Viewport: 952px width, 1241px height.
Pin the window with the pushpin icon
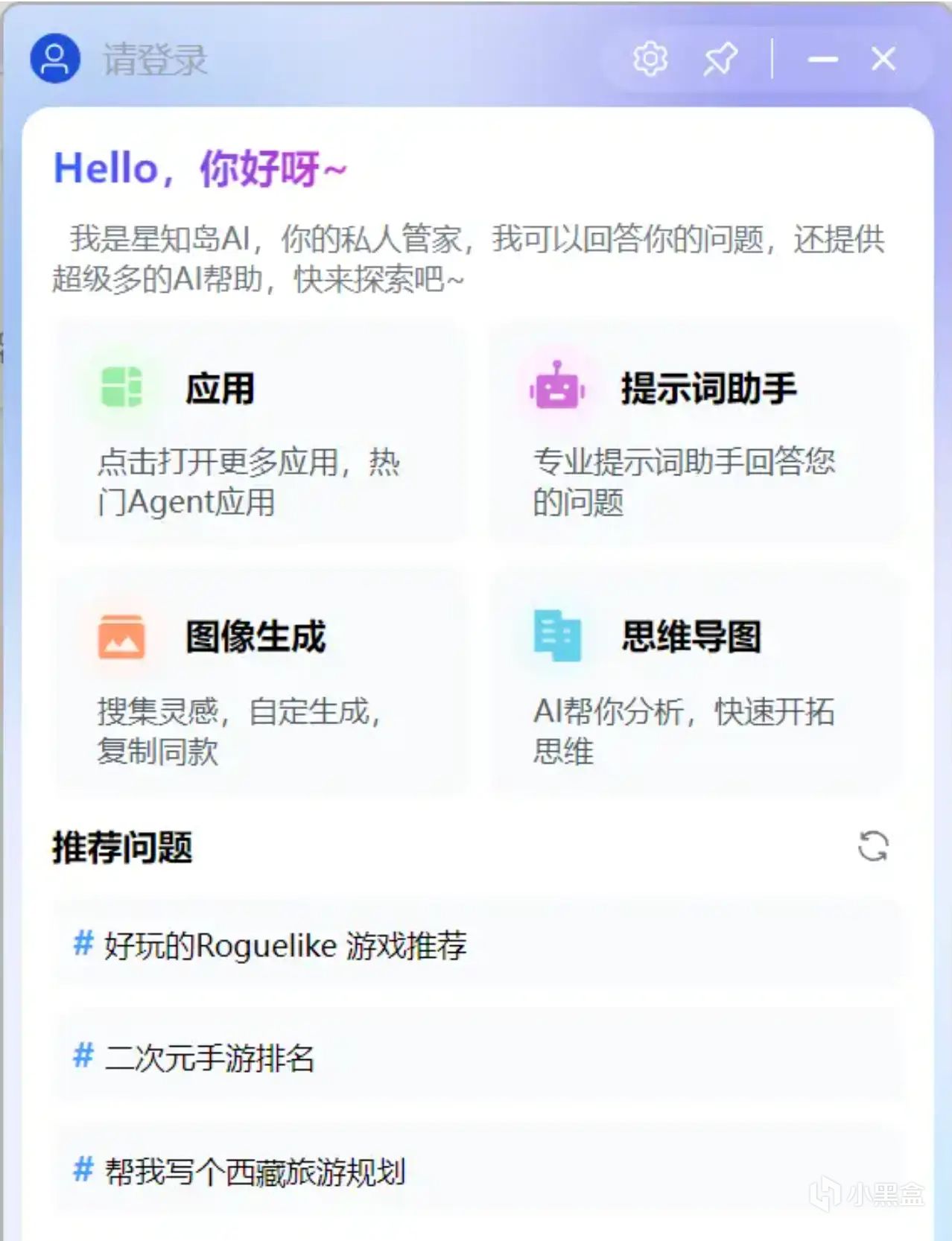(720, 58)
